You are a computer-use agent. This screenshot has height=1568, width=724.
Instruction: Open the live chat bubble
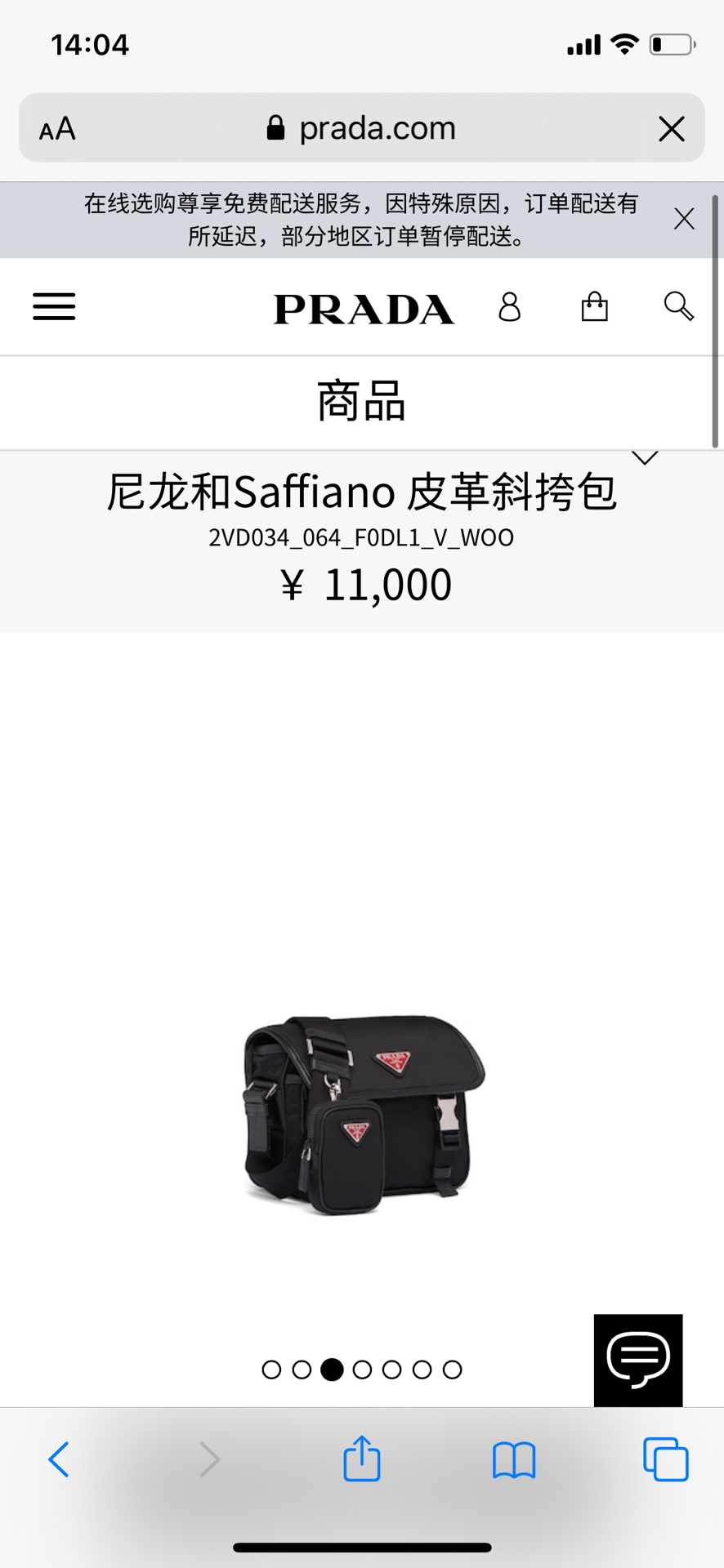(637, 1360)
